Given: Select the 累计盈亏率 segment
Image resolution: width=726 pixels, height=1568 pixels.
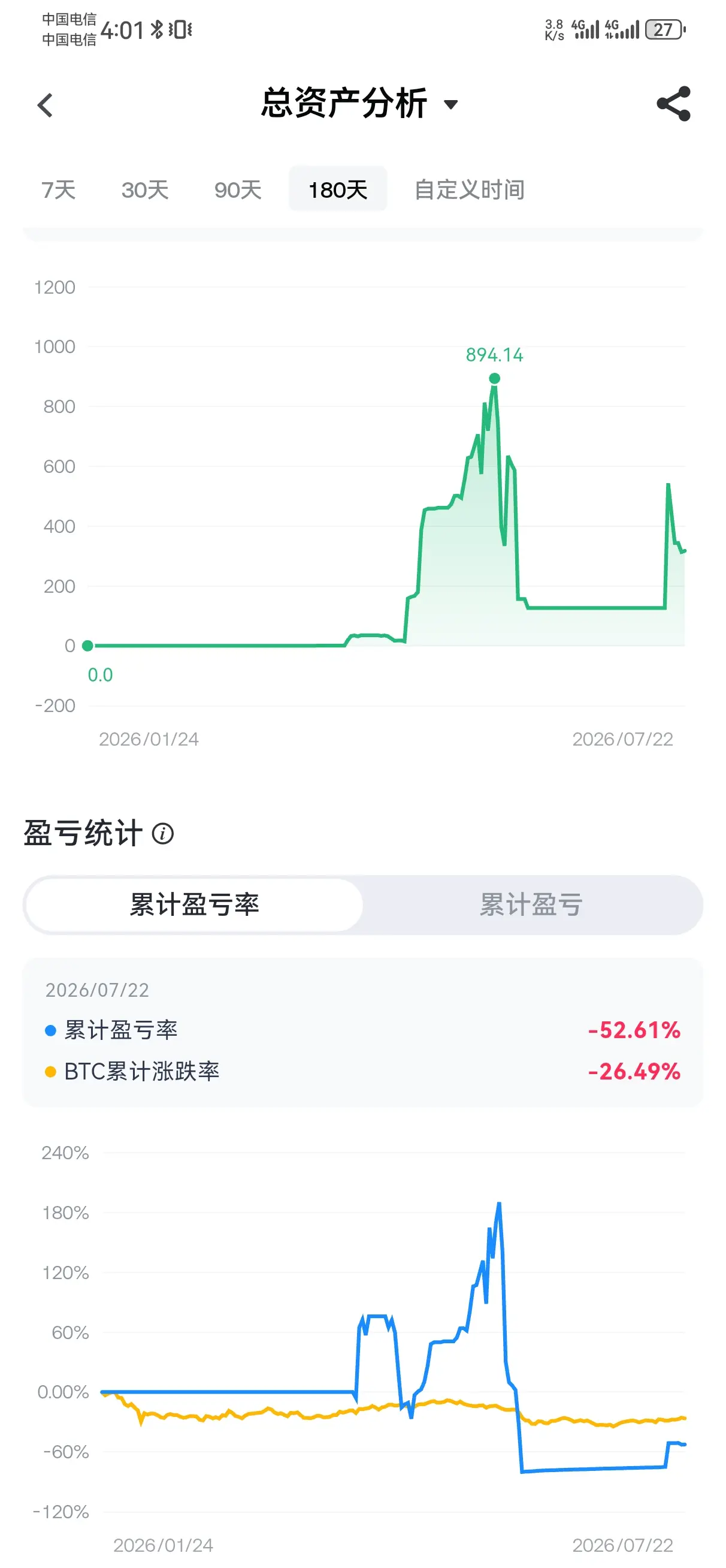Looking at the screenshot, I should (x=194, y=904).
